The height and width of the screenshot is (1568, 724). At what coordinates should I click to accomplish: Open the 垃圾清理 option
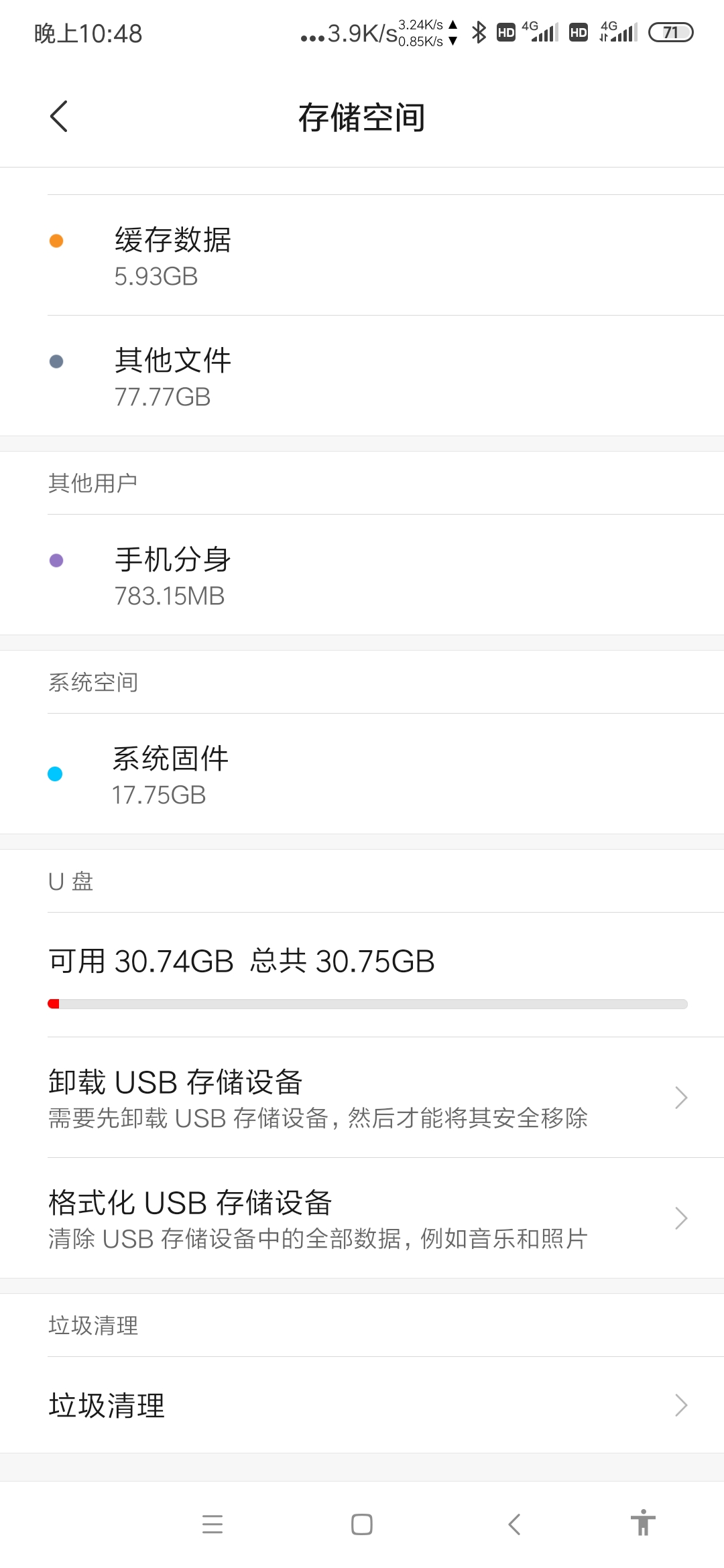tap(362, 1405)
